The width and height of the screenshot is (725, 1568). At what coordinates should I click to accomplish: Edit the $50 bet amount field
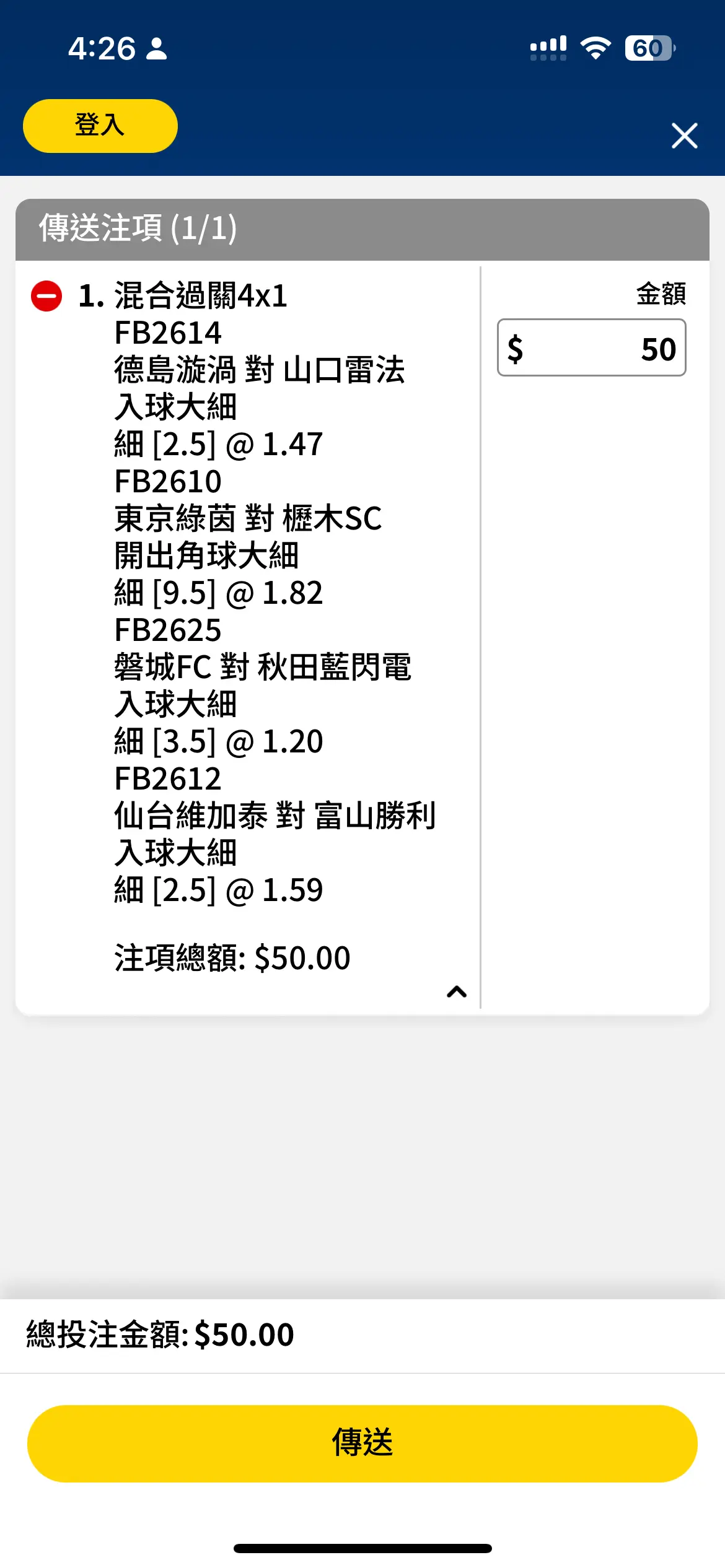point(591,347)
